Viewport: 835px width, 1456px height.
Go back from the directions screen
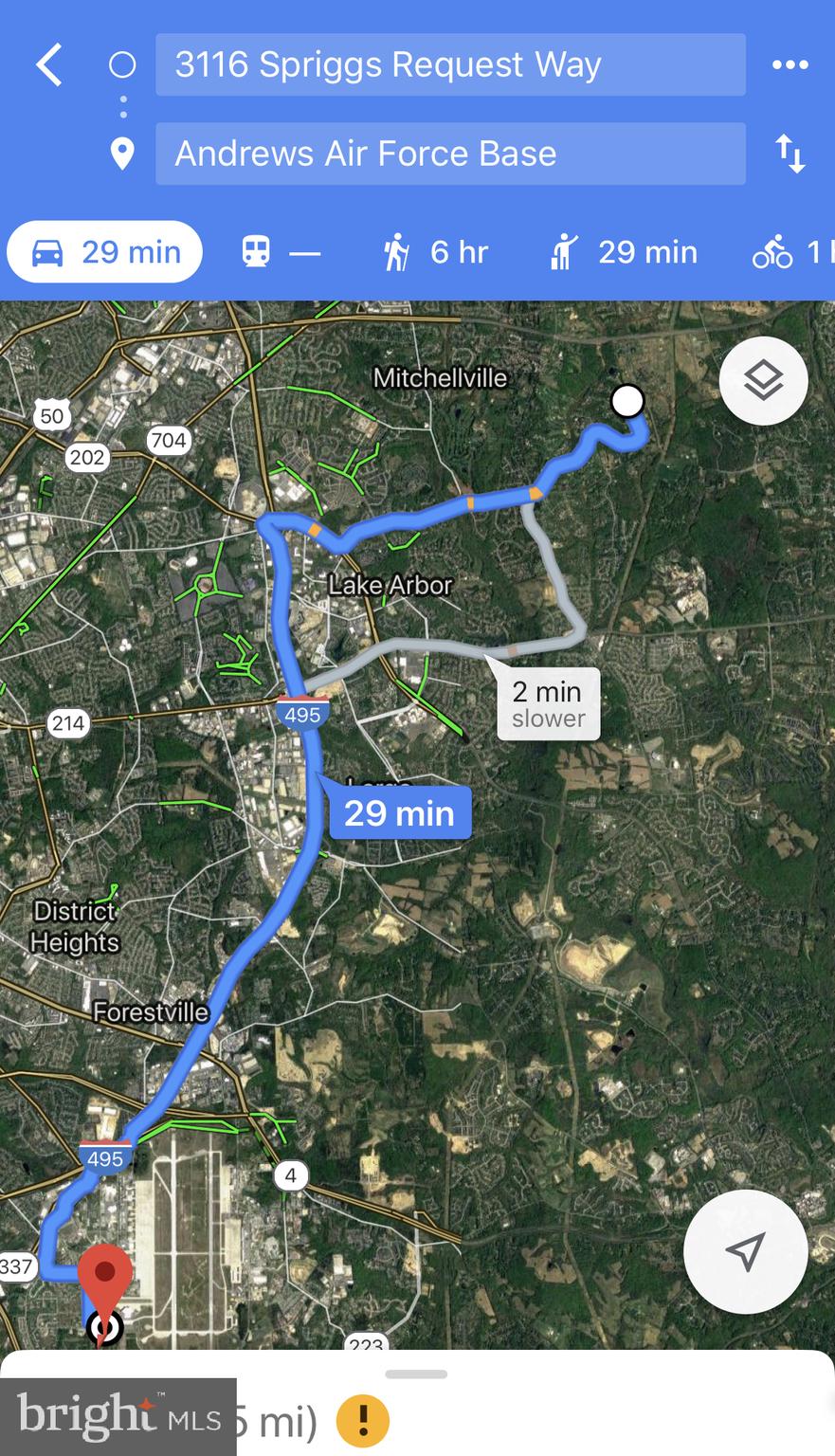(49, 65)
